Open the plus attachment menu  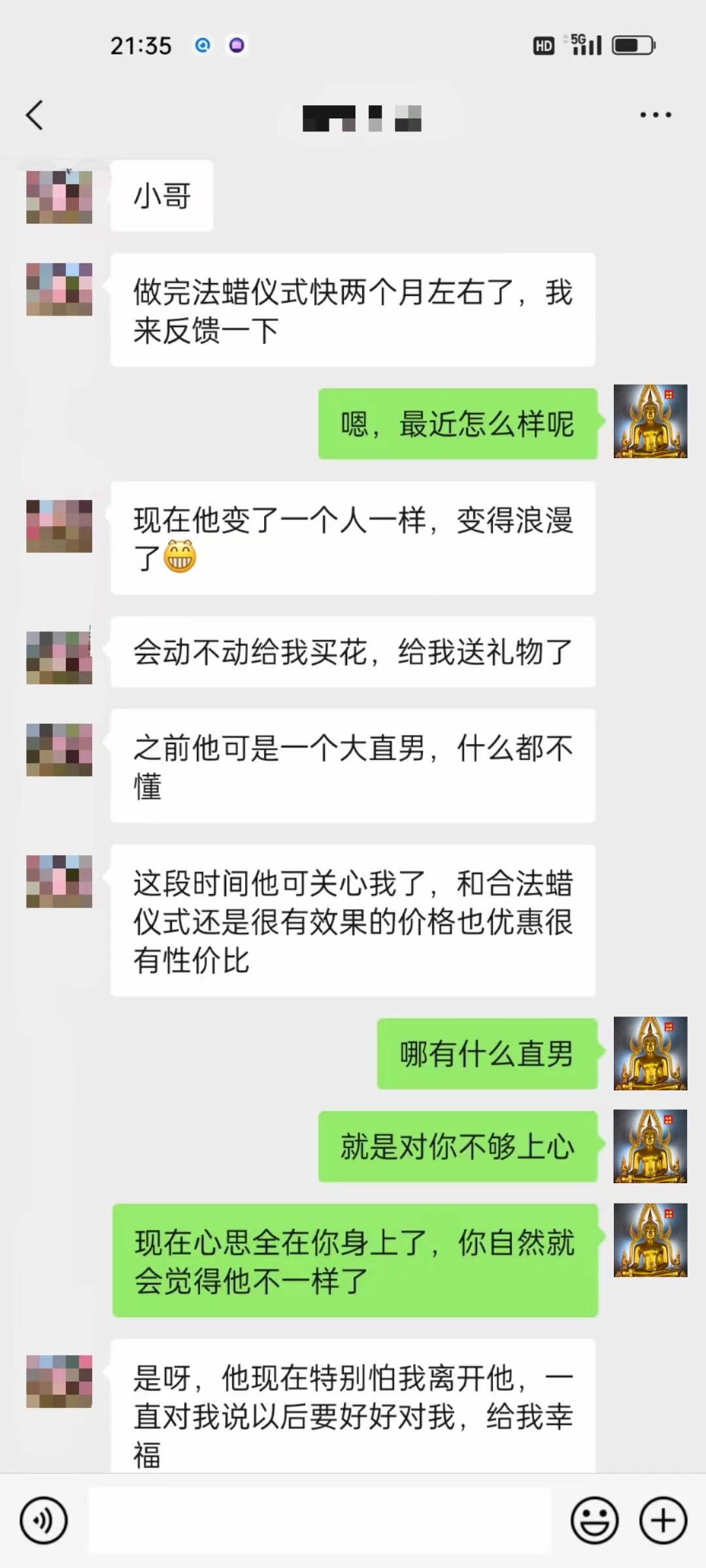click(662, 1520)
